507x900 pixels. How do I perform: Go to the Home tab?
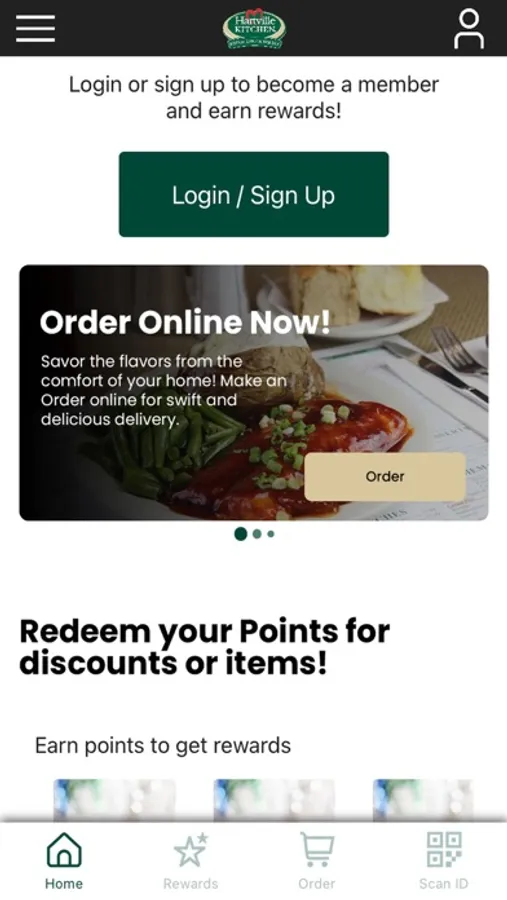click(64, 861)
